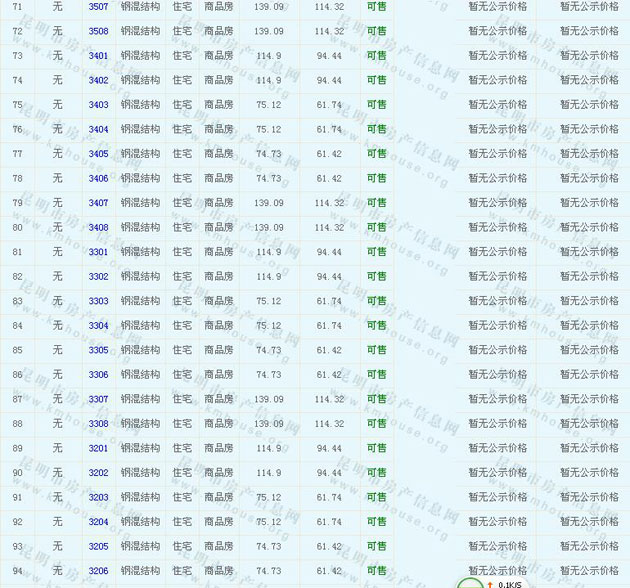
Task: Open room 3306 details
Action: click(98, 374)
